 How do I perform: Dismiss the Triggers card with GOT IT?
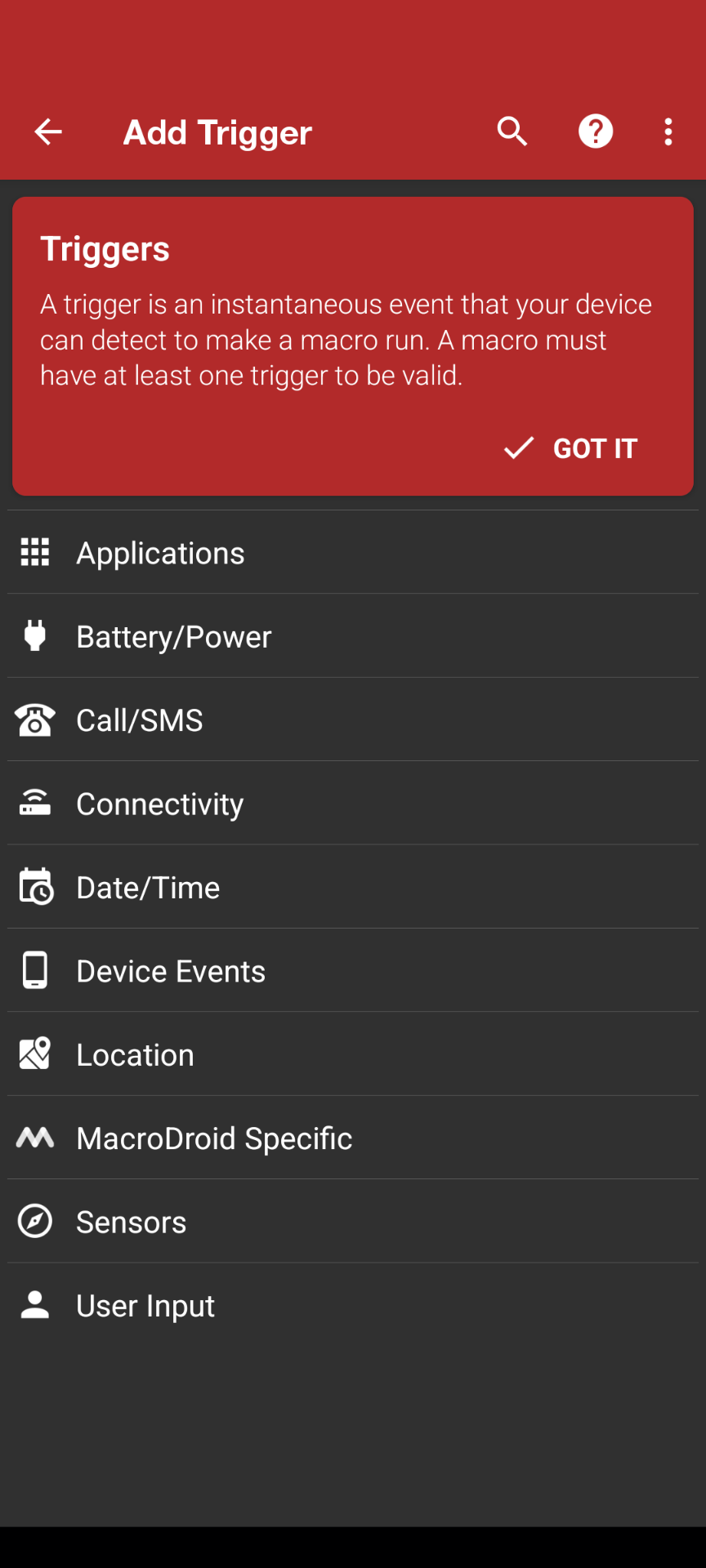[x=571, y=448]
